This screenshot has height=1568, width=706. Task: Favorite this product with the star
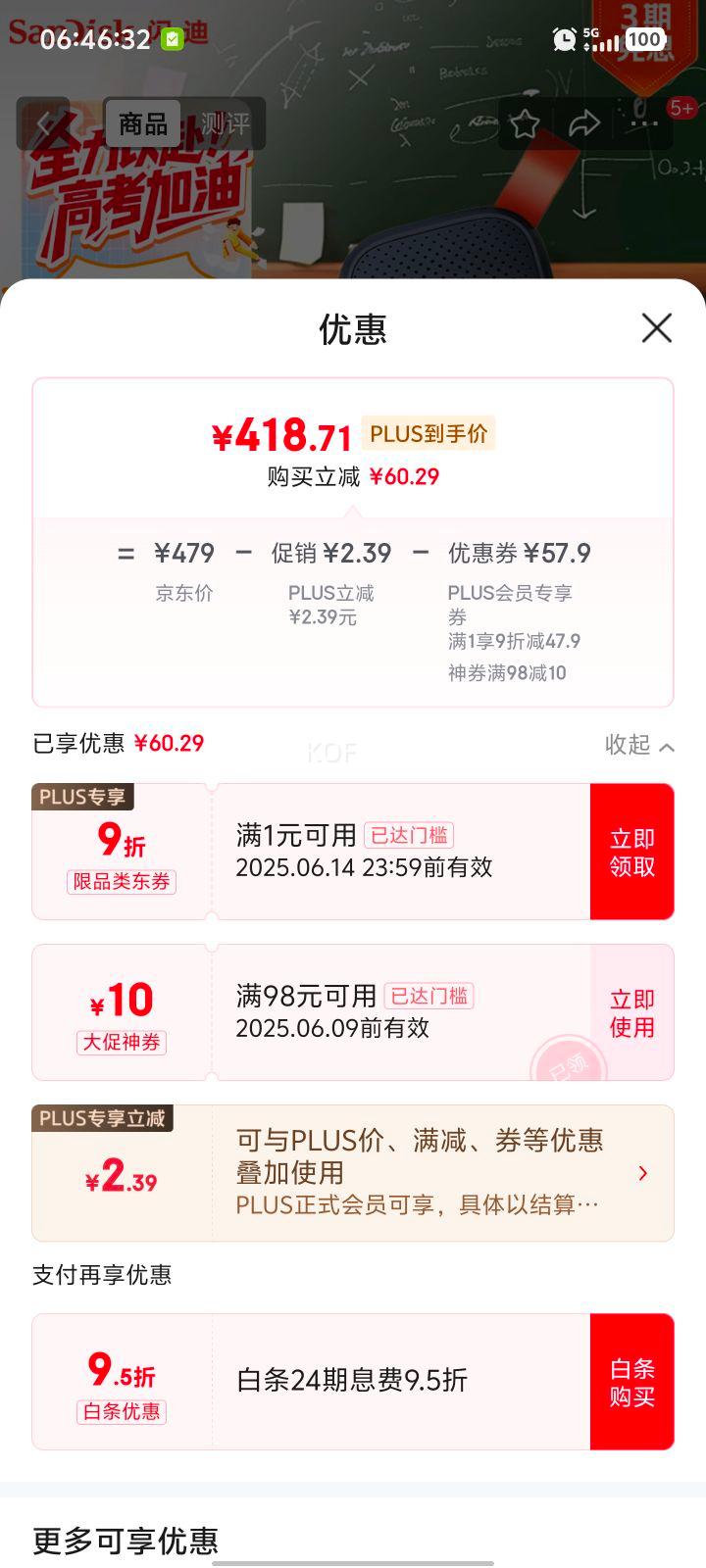525,124
